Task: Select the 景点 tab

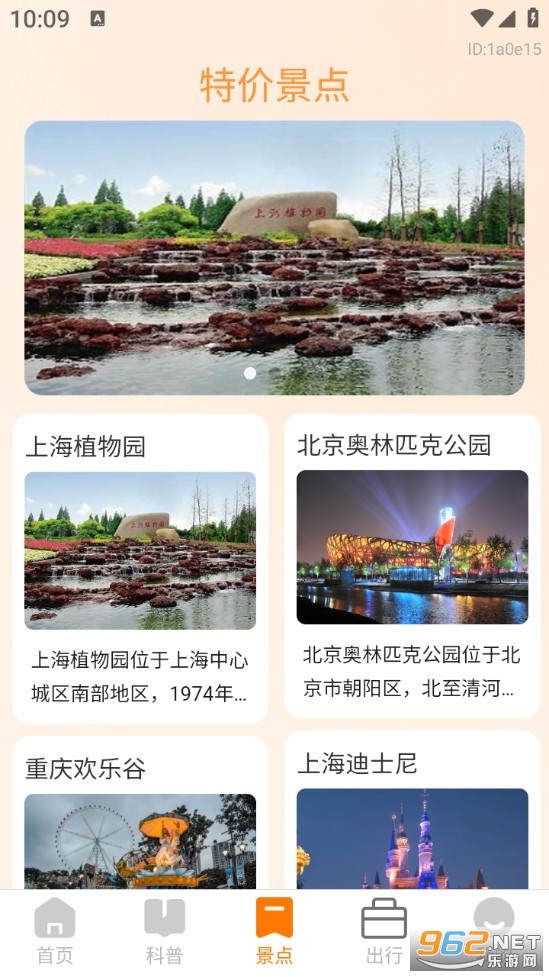Action: [x=274, y=932]
